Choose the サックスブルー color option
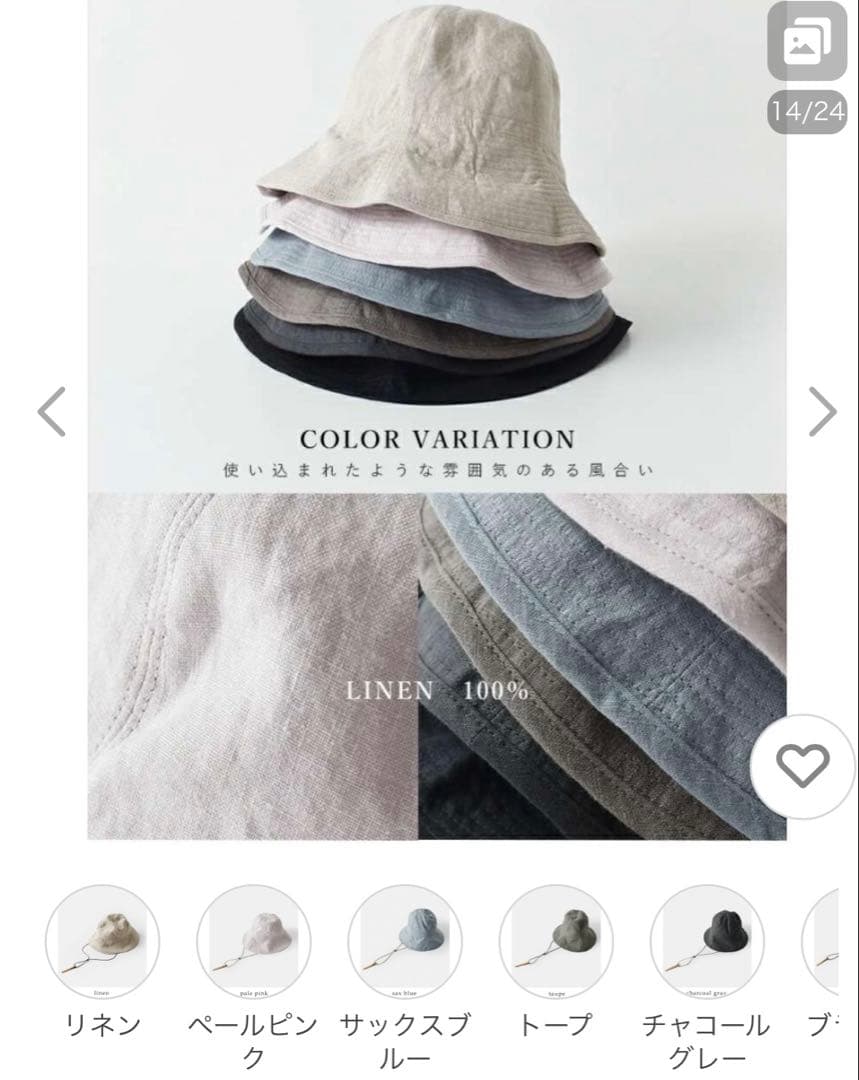 tap(404, 942)
